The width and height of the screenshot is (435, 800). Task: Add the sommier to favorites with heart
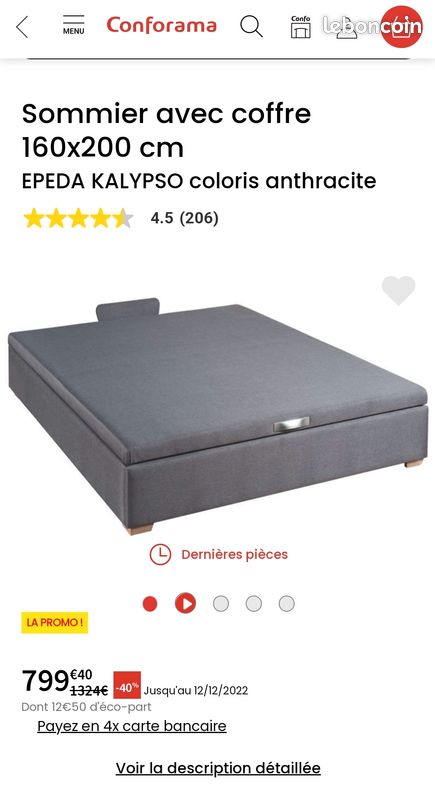(x=398, y=290)
